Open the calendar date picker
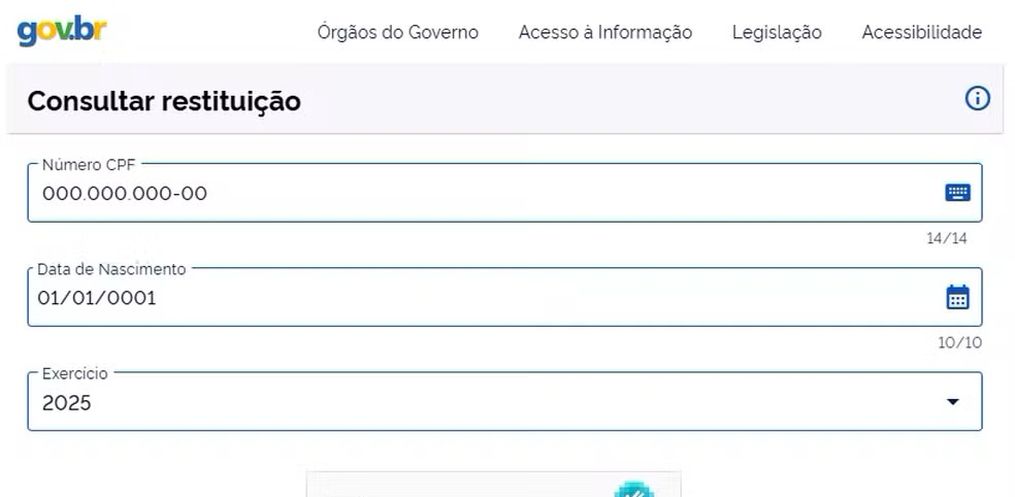The image size is (1015, 497). [957, 297]
